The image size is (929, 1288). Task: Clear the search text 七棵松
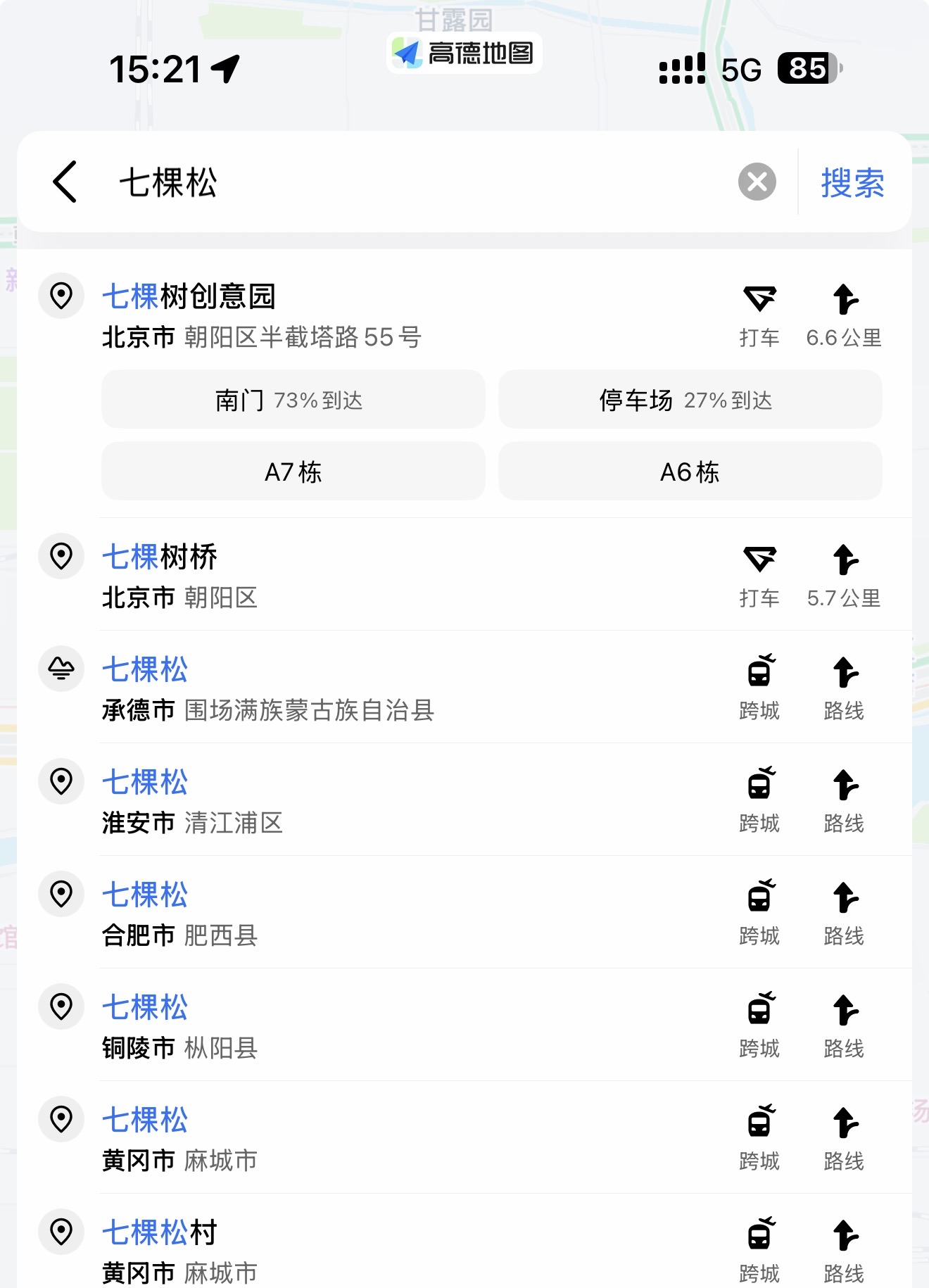pos(757,182)
